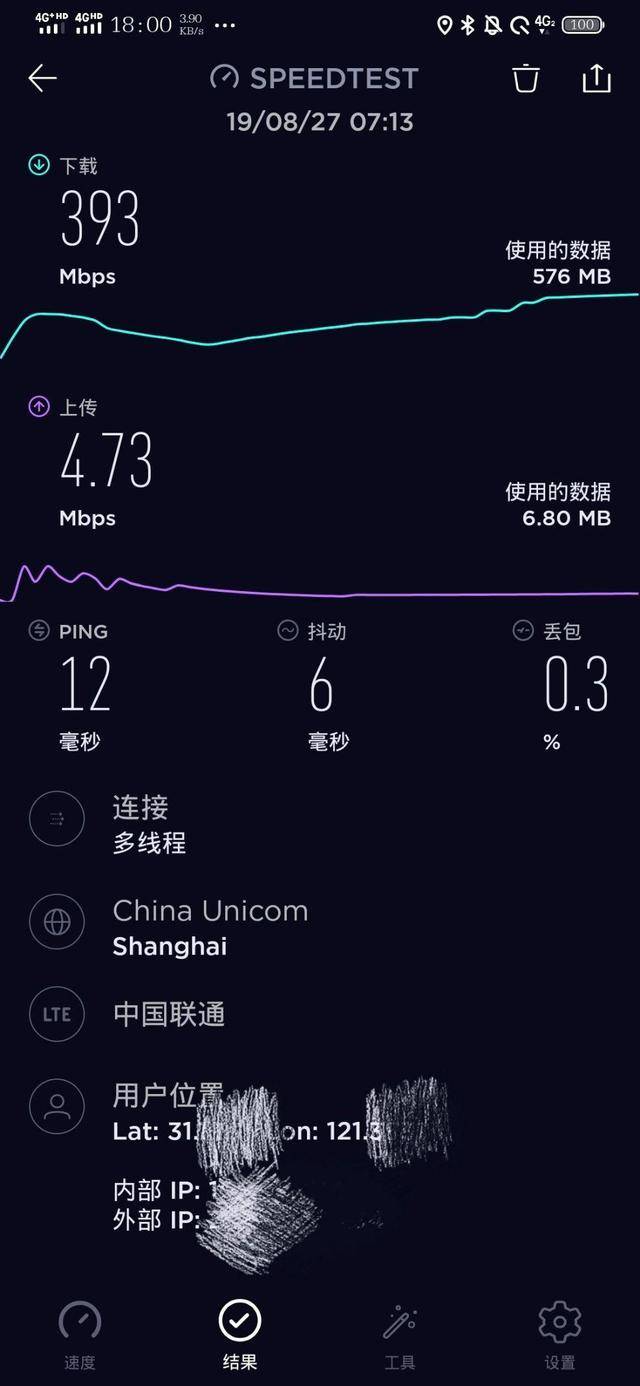Image resolution: width=640 pixels, height=1386 pixels.
Task: Switch to the 速度 tab
Action: [x=80, y=1335]
